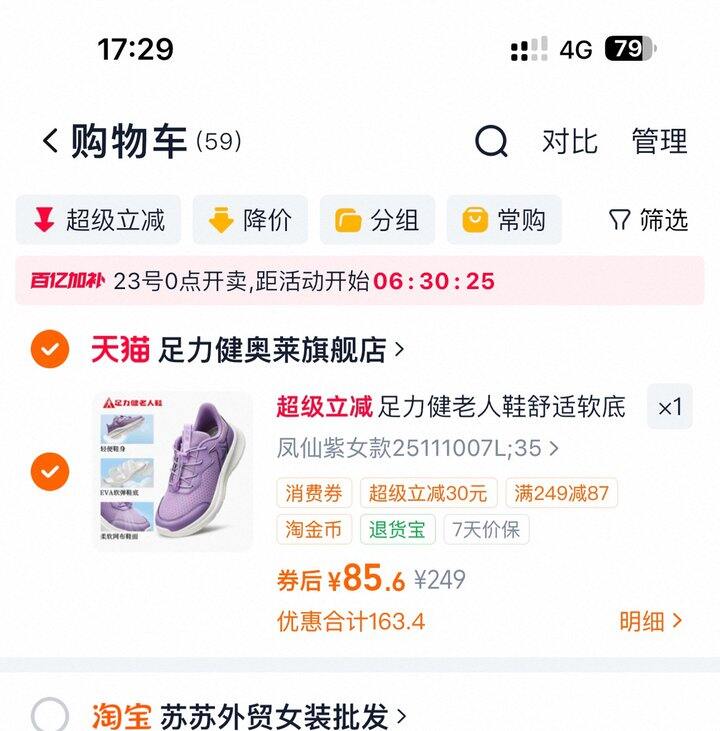Uncheck the 足力健奥莱旗舰店 store checkbox

(50, 349)
